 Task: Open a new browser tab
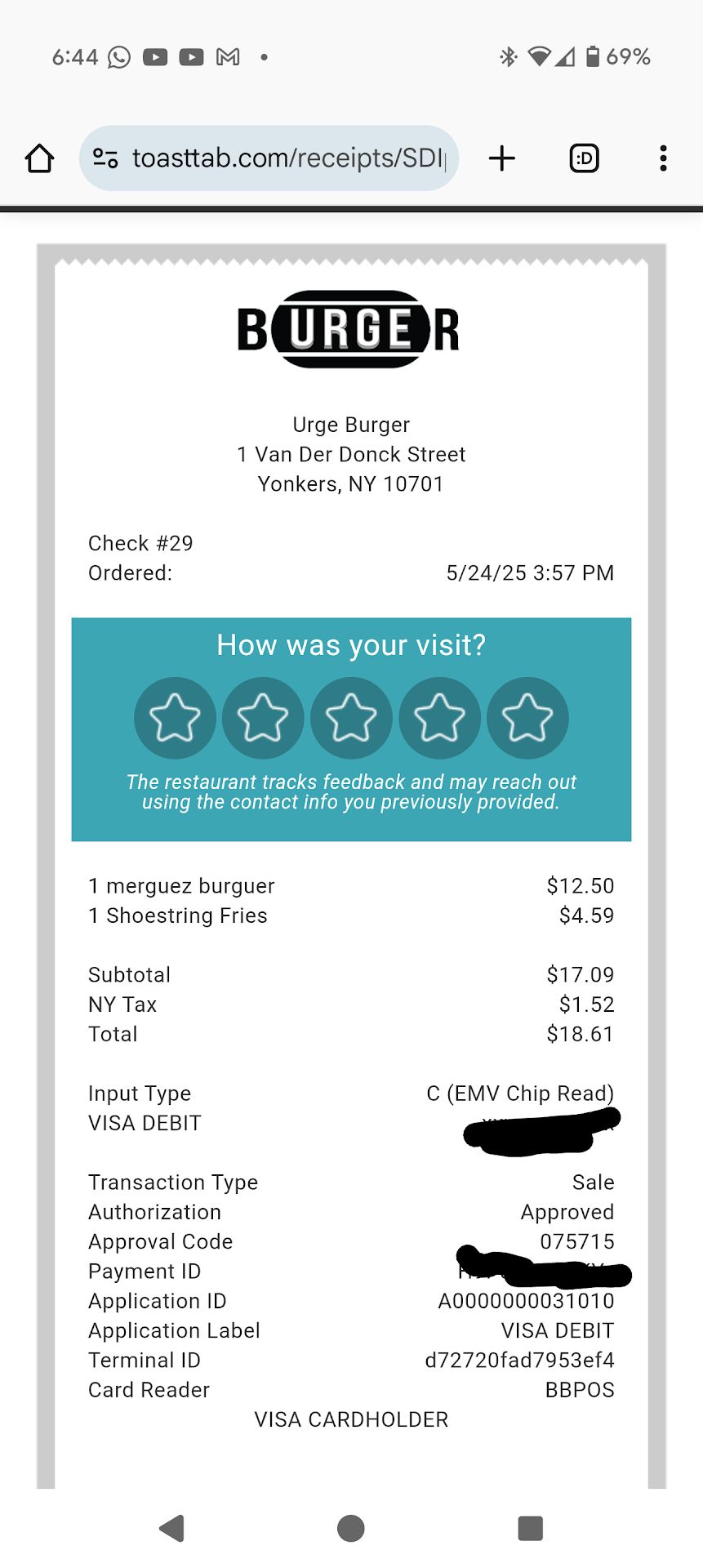502,158
